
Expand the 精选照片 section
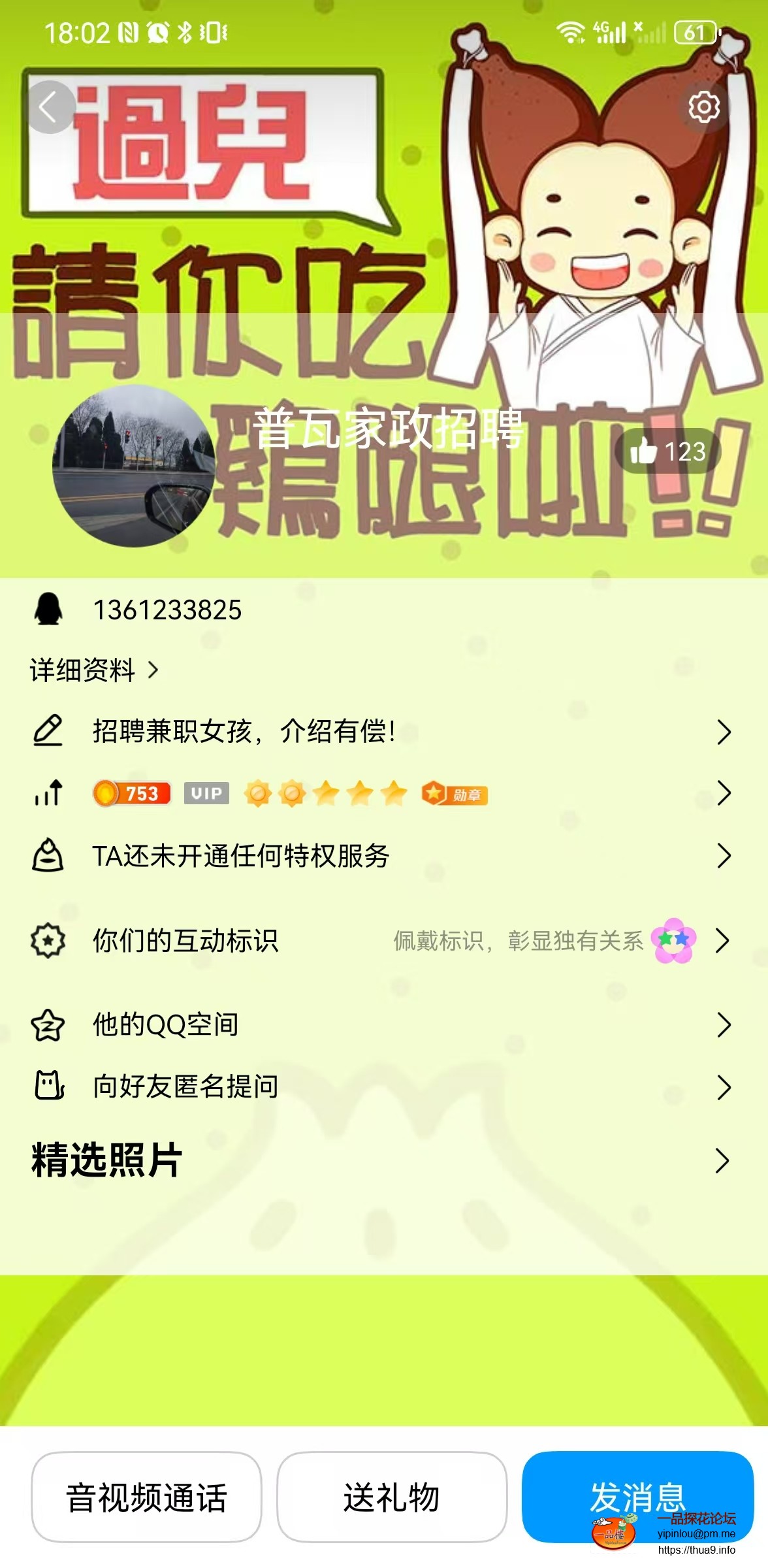point(722,1160)
